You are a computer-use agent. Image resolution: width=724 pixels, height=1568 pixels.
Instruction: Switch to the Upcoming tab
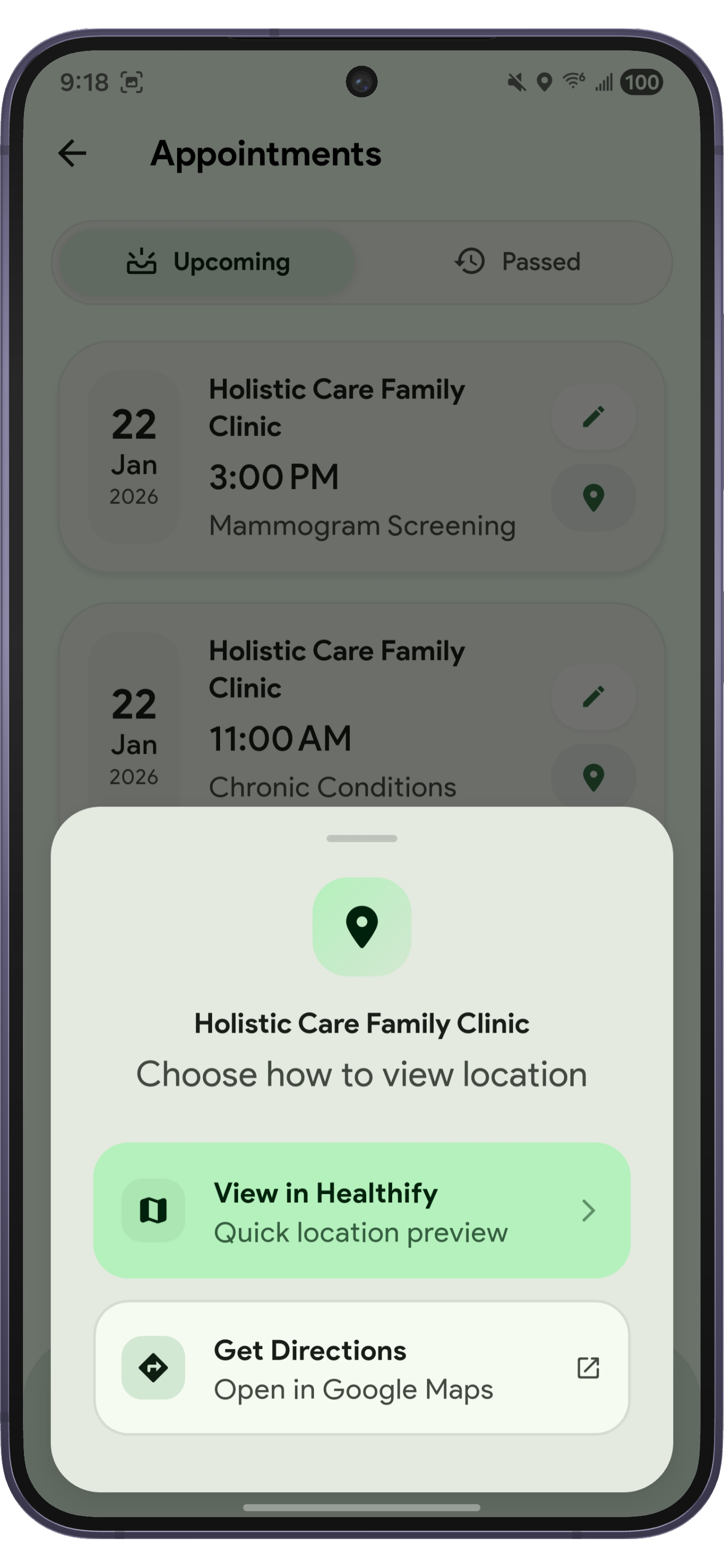[208, 262]
